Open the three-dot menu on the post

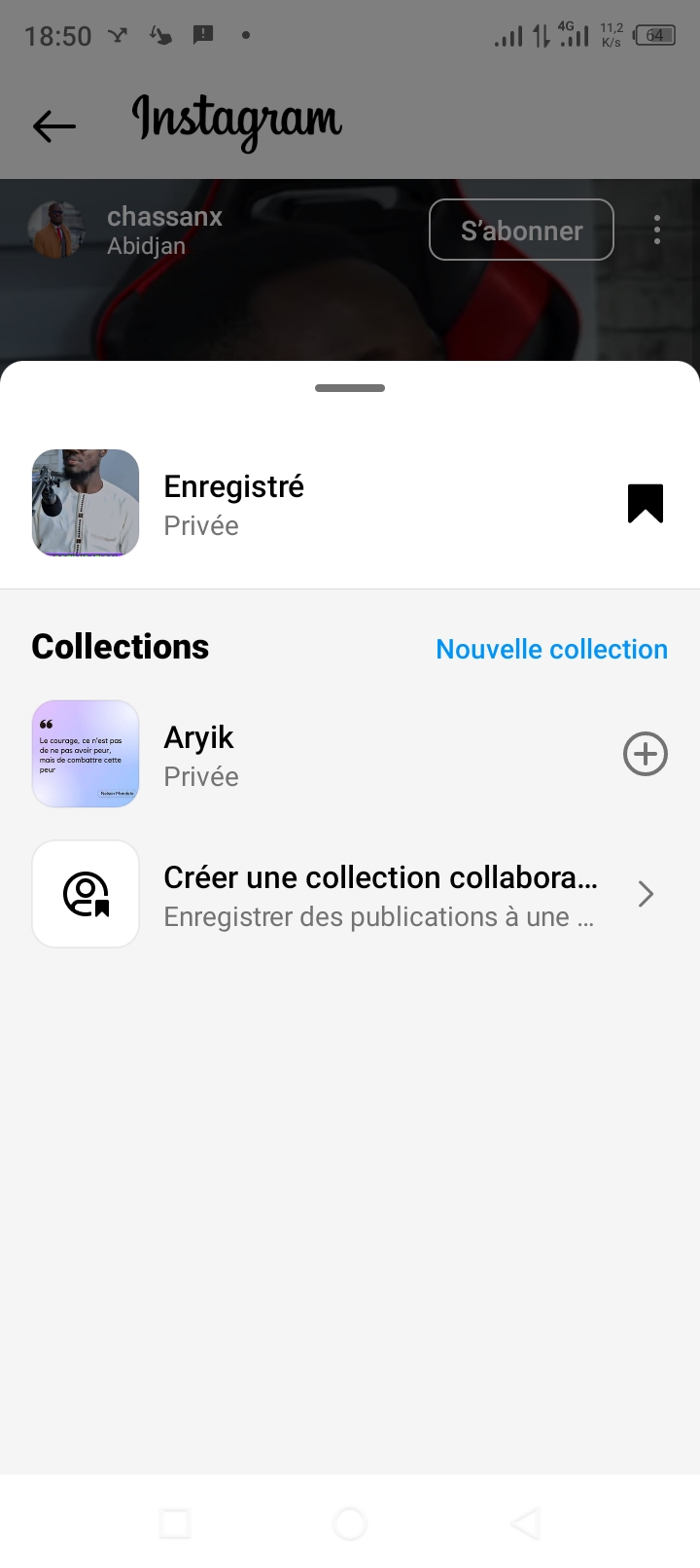657,230
